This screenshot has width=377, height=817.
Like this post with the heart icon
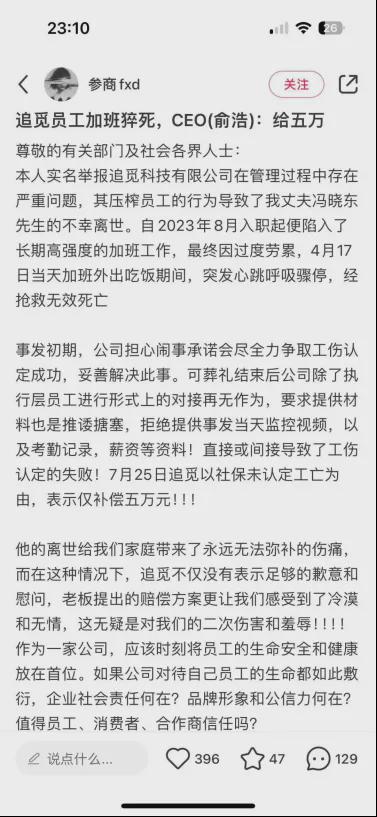click(178, 759)
